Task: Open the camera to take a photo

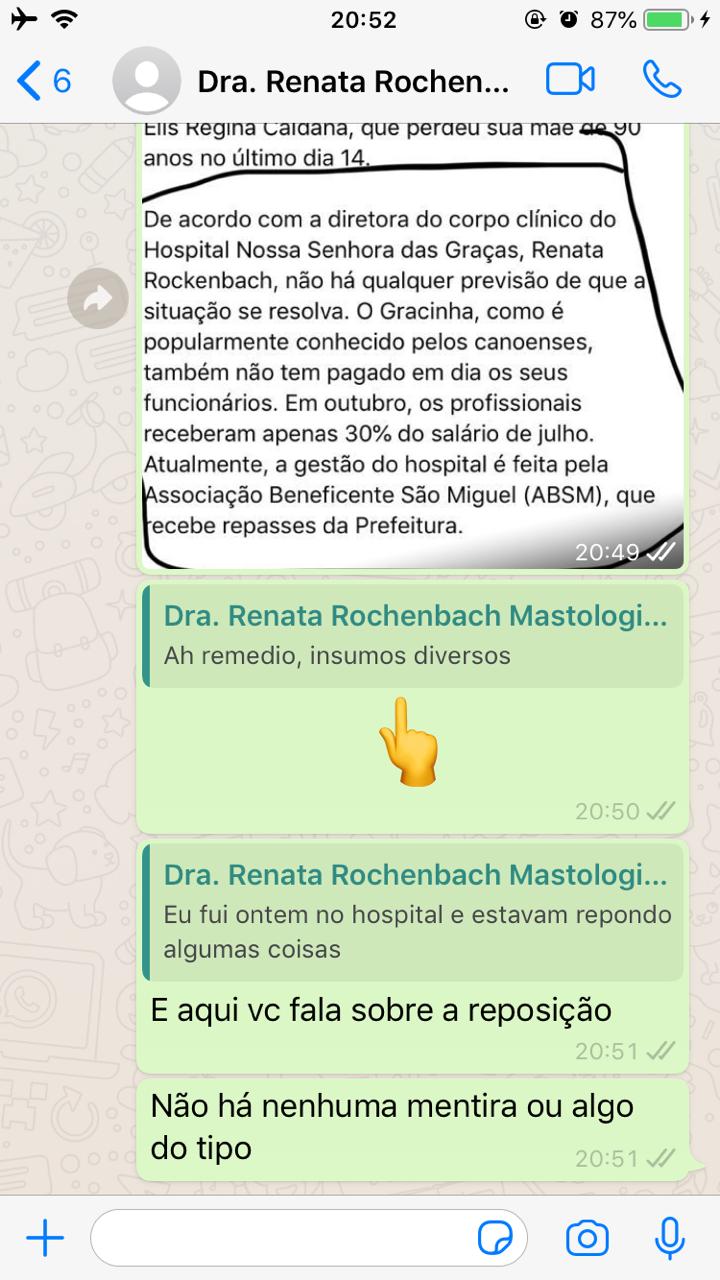Action: (x=587, y=1240)
